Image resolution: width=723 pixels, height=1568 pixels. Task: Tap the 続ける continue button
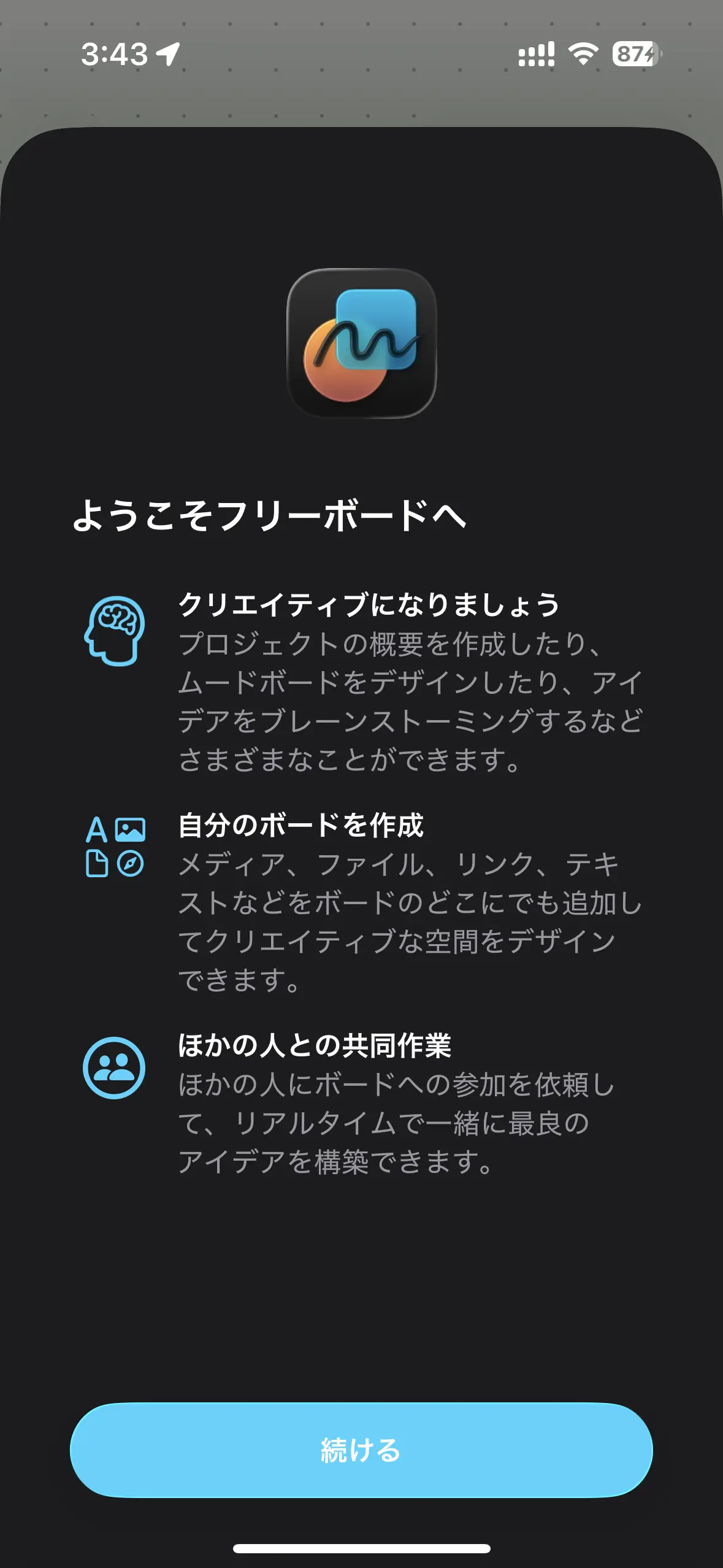tap(361, 1450)
